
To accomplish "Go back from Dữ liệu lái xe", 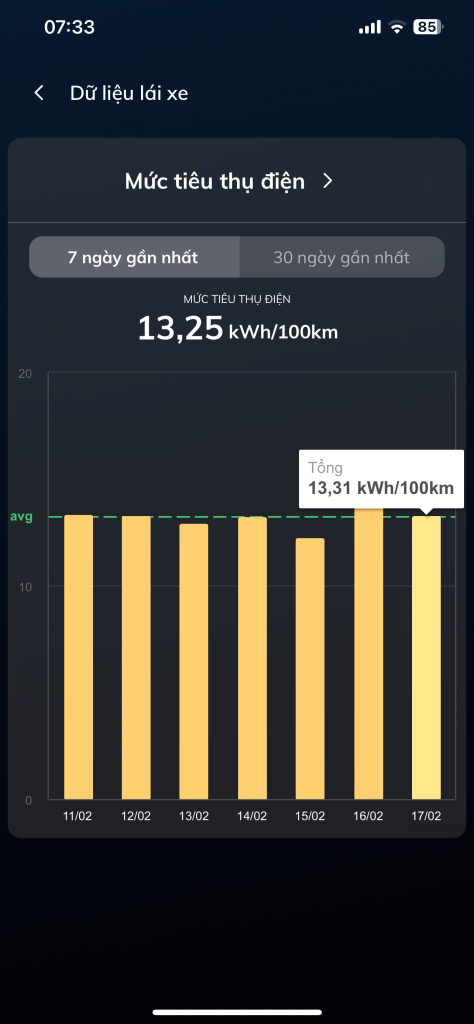I will (x=39, y=93).
